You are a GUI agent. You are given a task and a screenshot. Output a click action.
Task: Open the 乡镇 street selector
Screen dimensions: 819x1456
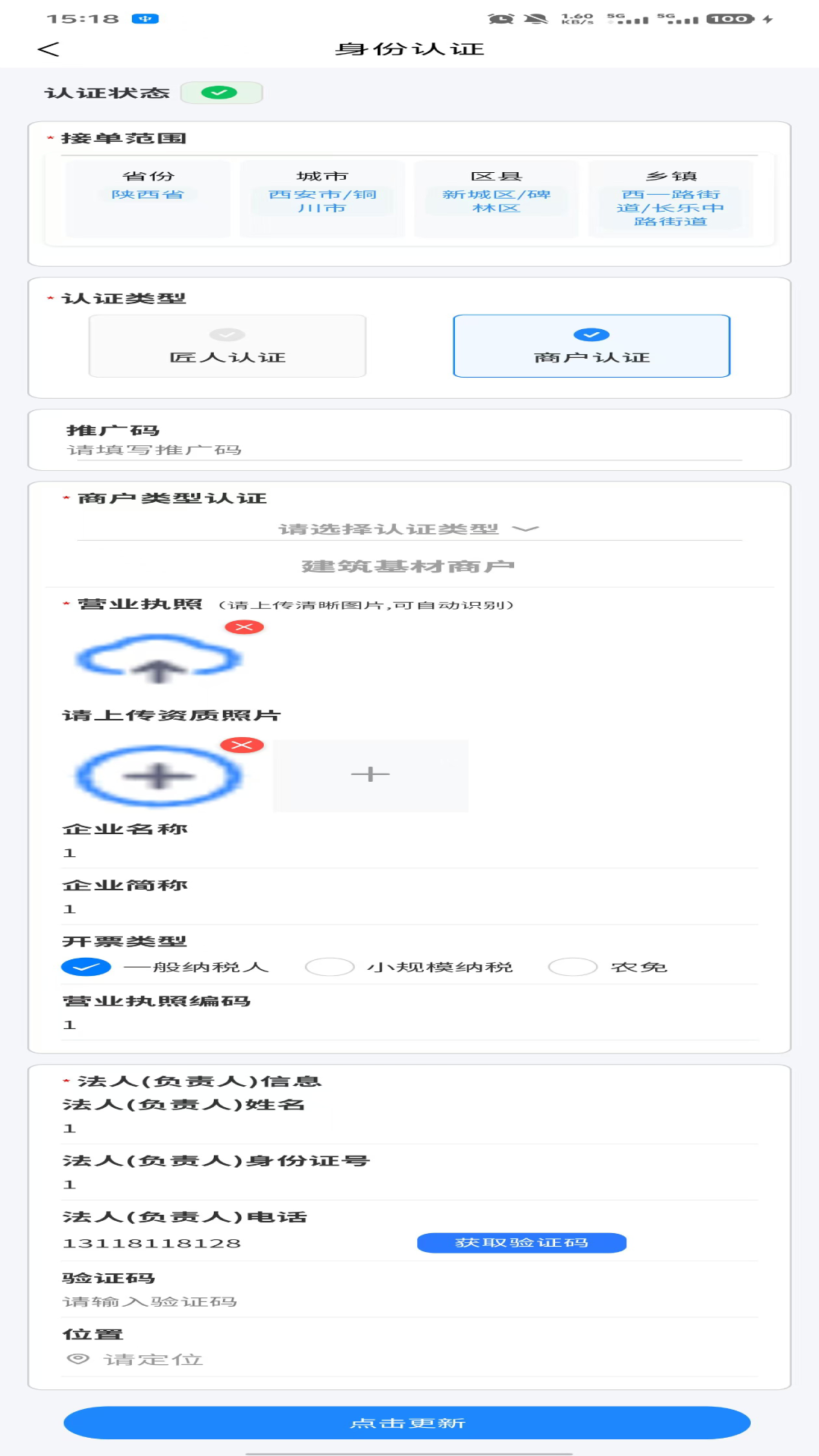click(x=670, y=199)
